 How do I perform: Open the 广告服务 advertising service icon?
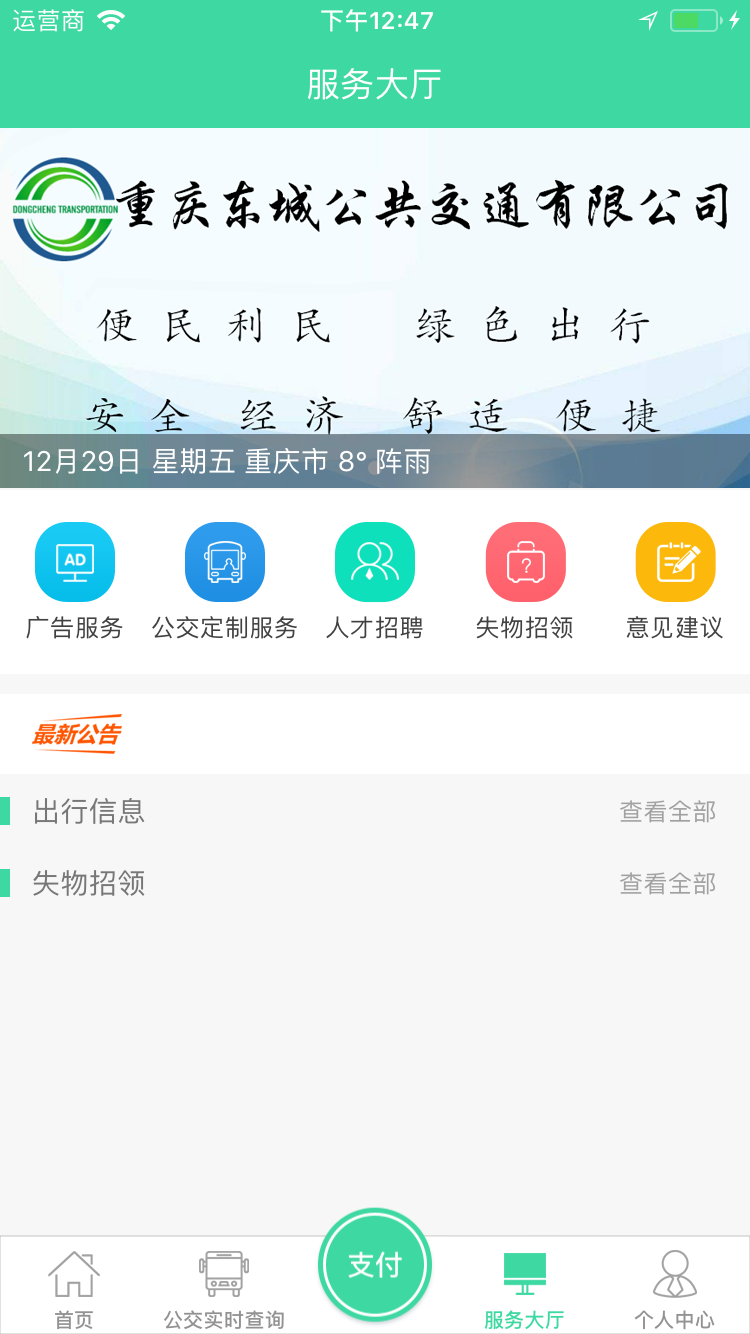point(75,561)
